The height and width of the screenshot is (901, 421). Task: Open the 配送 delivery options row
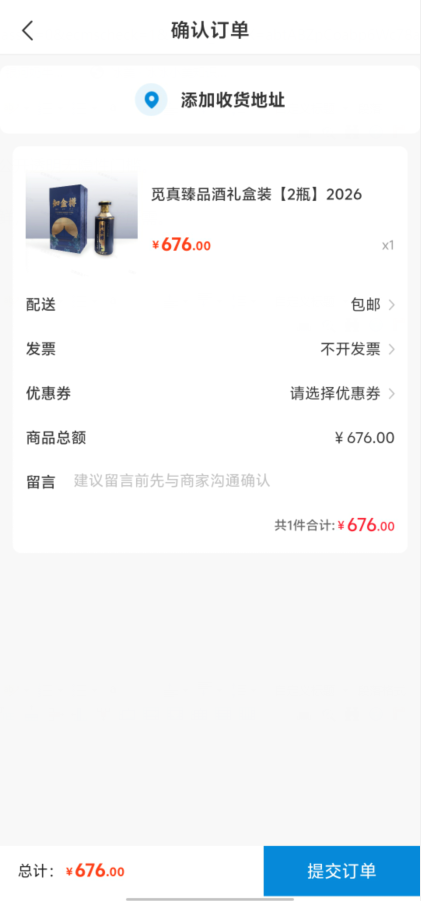click(210, 305)
